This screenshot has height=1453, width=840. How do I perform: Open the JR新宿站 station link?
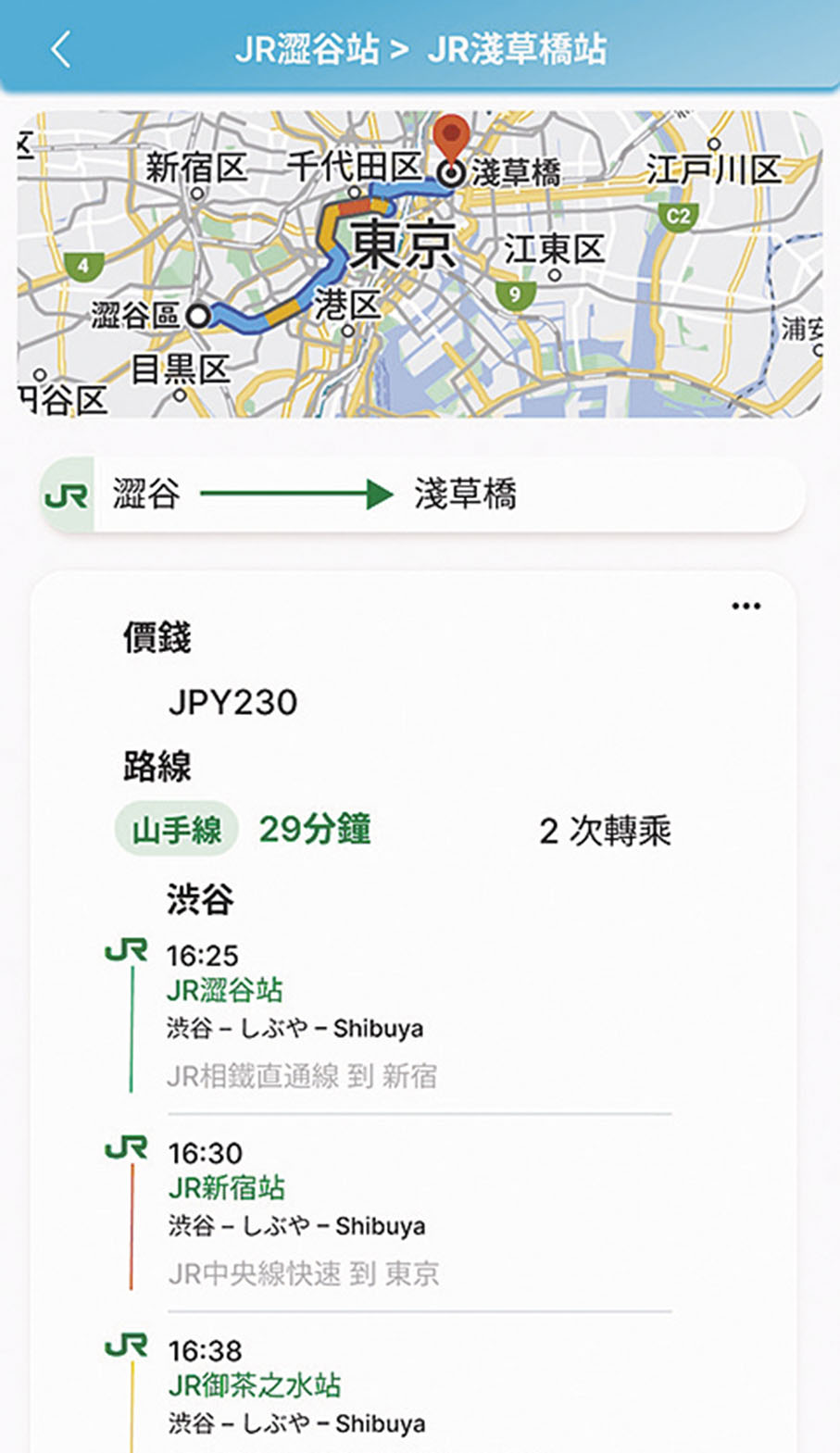coord(228,1188)
